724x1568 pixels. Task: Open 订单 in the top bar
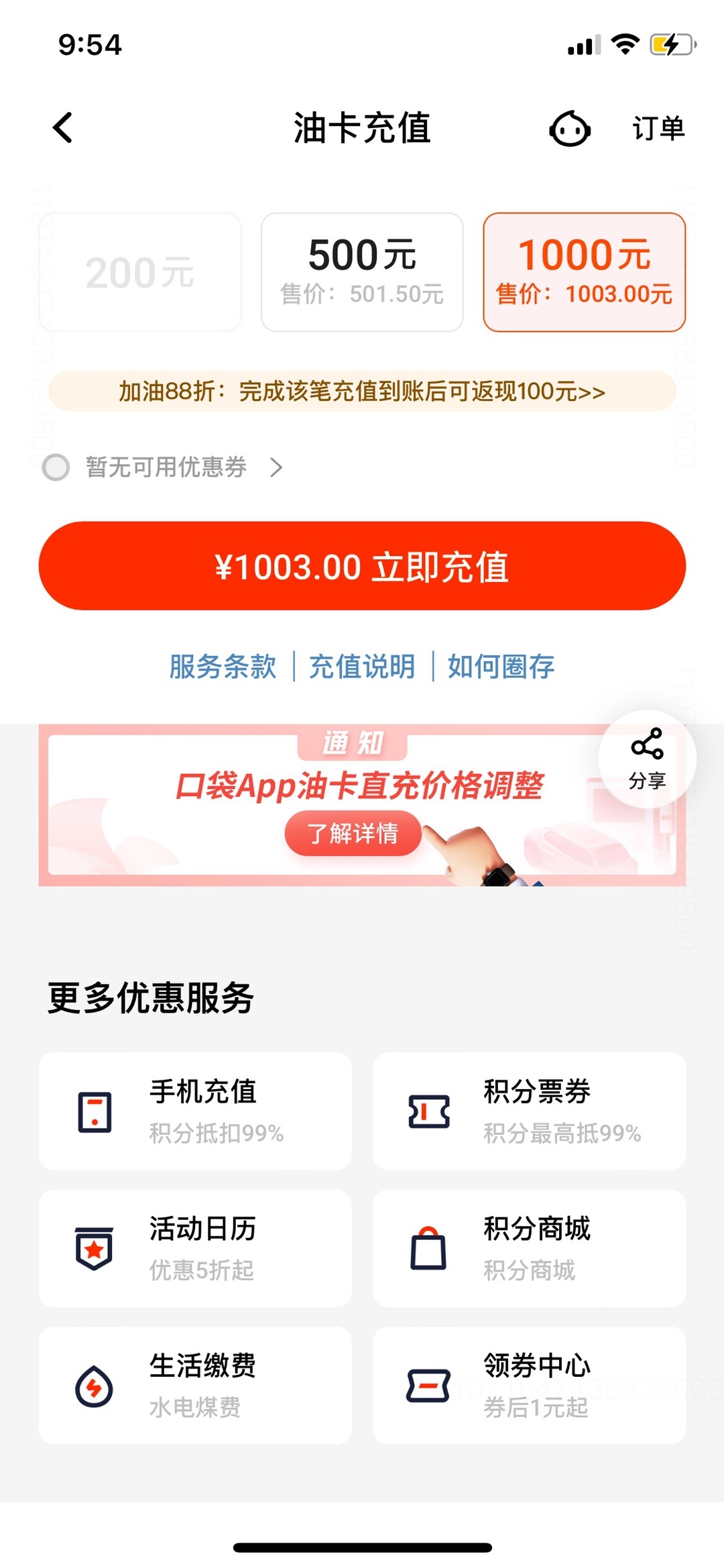pos(658,128)
